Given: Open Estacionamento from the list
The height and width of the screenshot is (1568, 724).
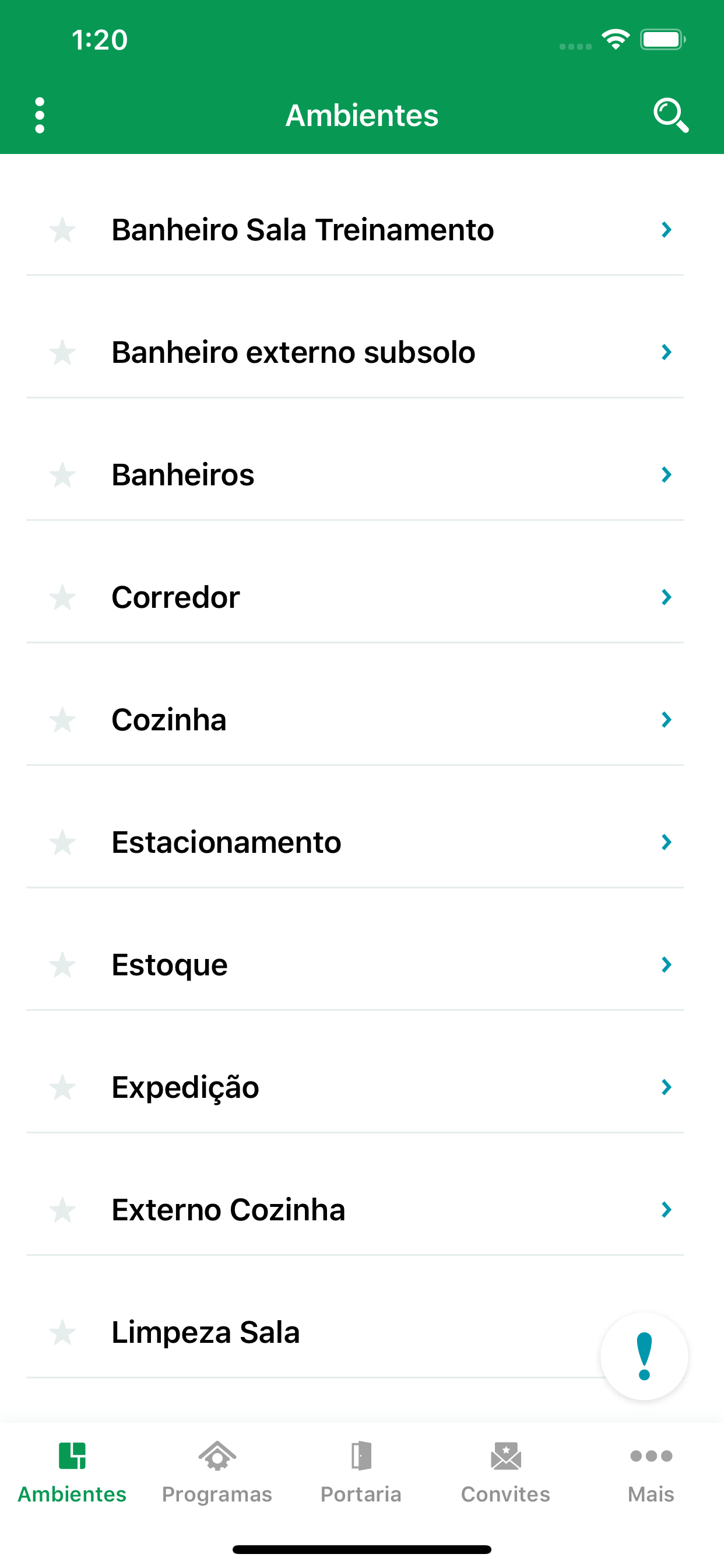Looking at the screenshot, I should (x=354, y=842).
